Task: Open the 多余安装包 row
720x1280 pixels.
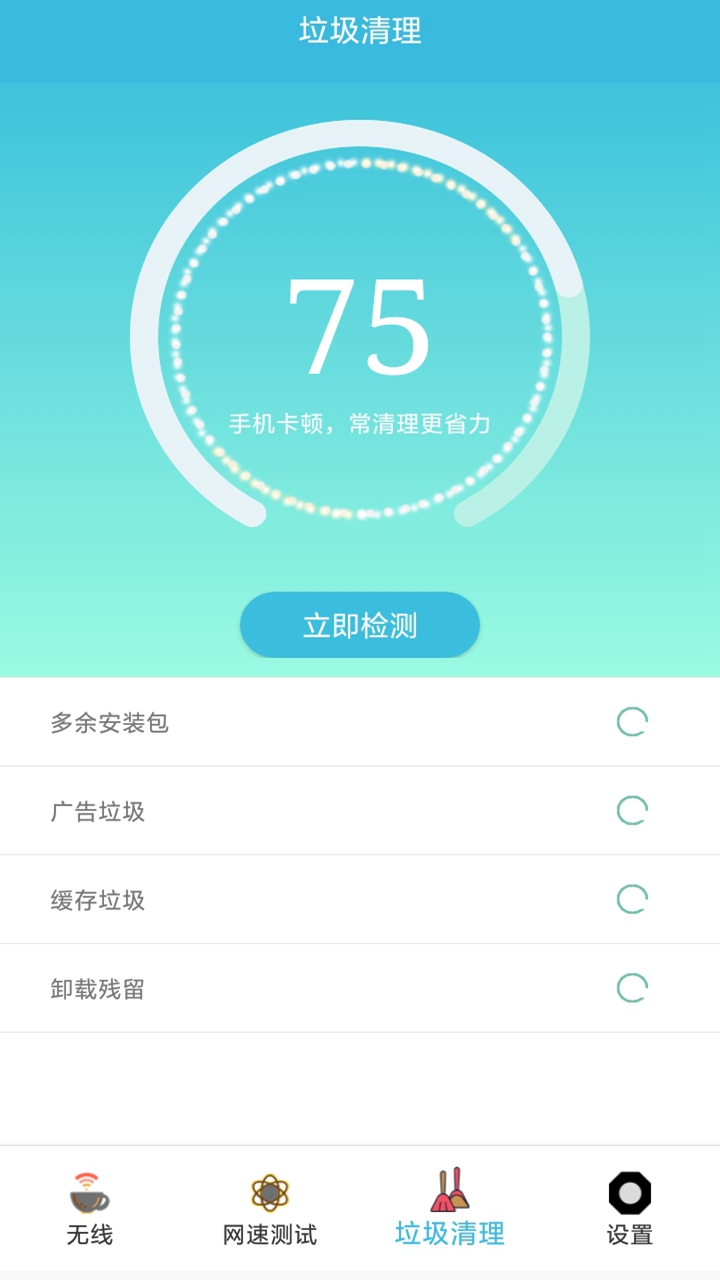Action: point(360,722)
